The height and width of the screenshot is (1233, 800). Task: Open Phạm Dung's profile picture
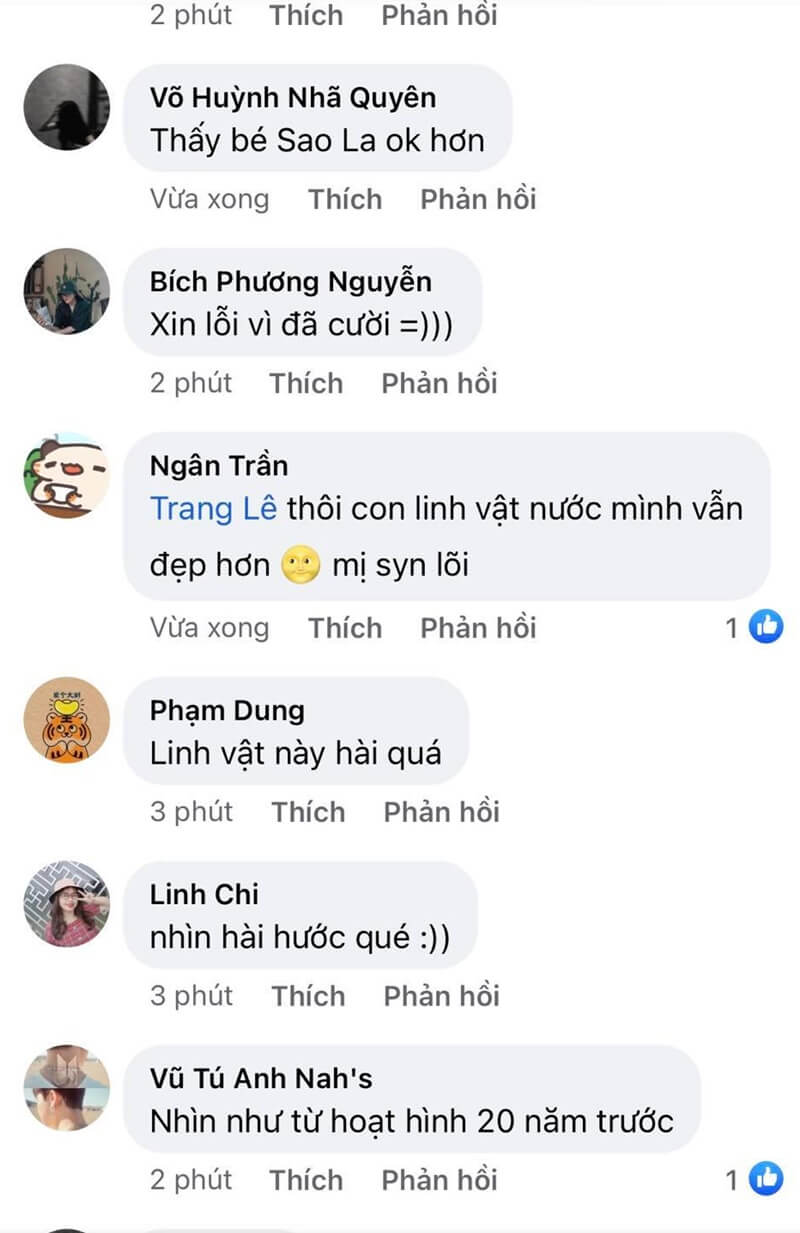pyautogui.click(x=67, y=720)
